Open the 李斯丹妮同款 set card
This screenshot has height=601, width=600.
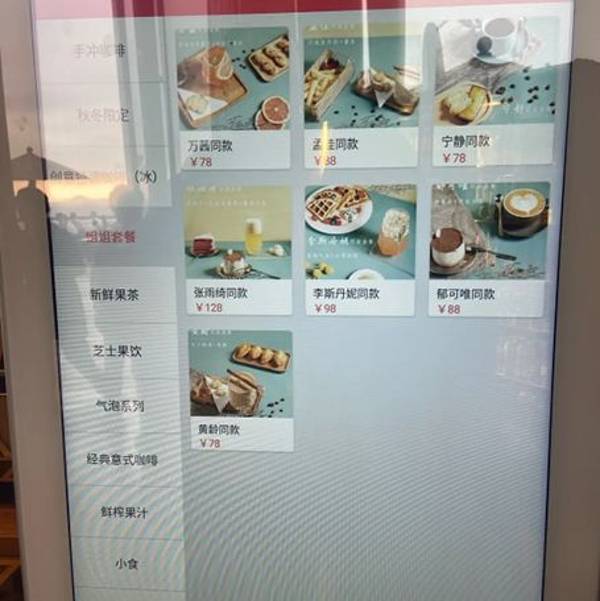360,247
